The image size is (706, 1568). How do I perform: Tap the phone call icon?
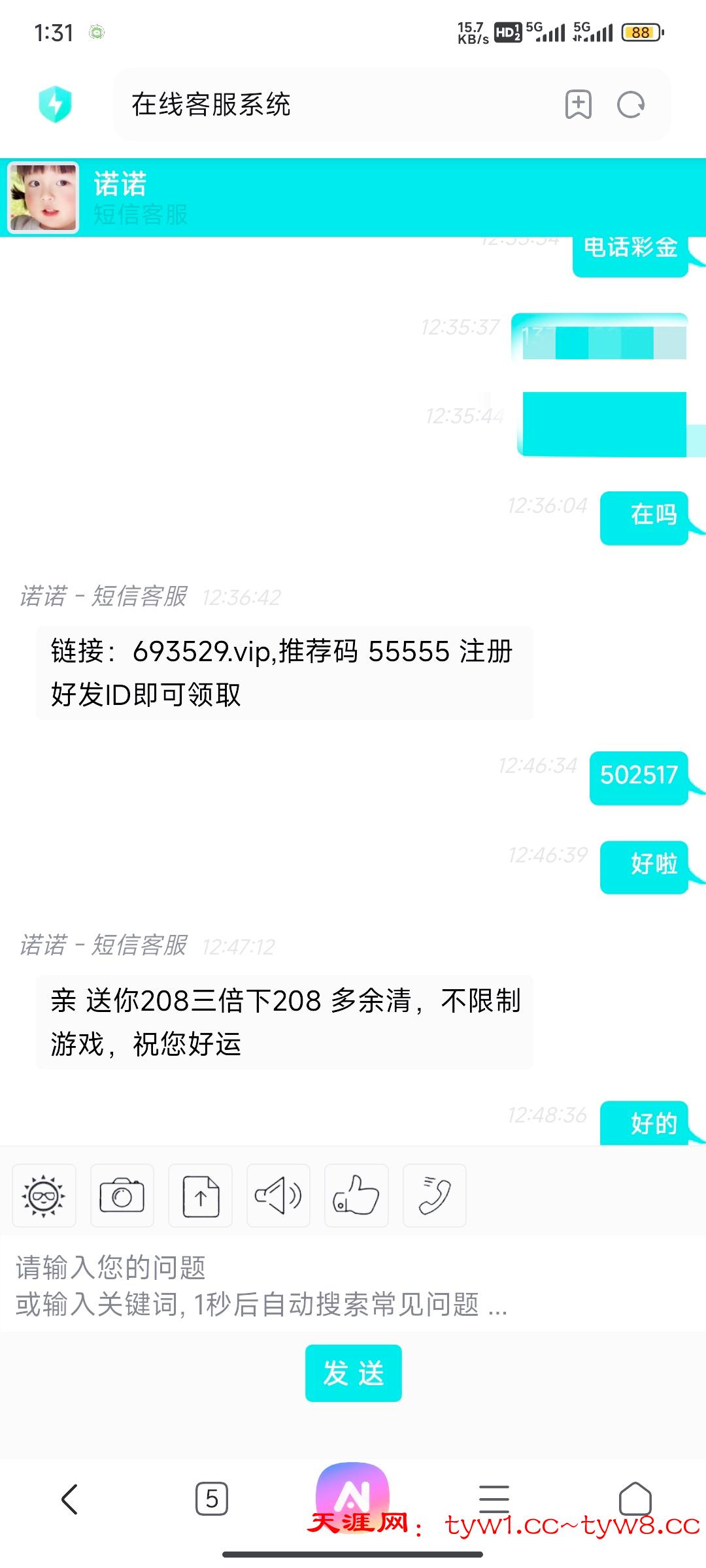[435, 1196]
